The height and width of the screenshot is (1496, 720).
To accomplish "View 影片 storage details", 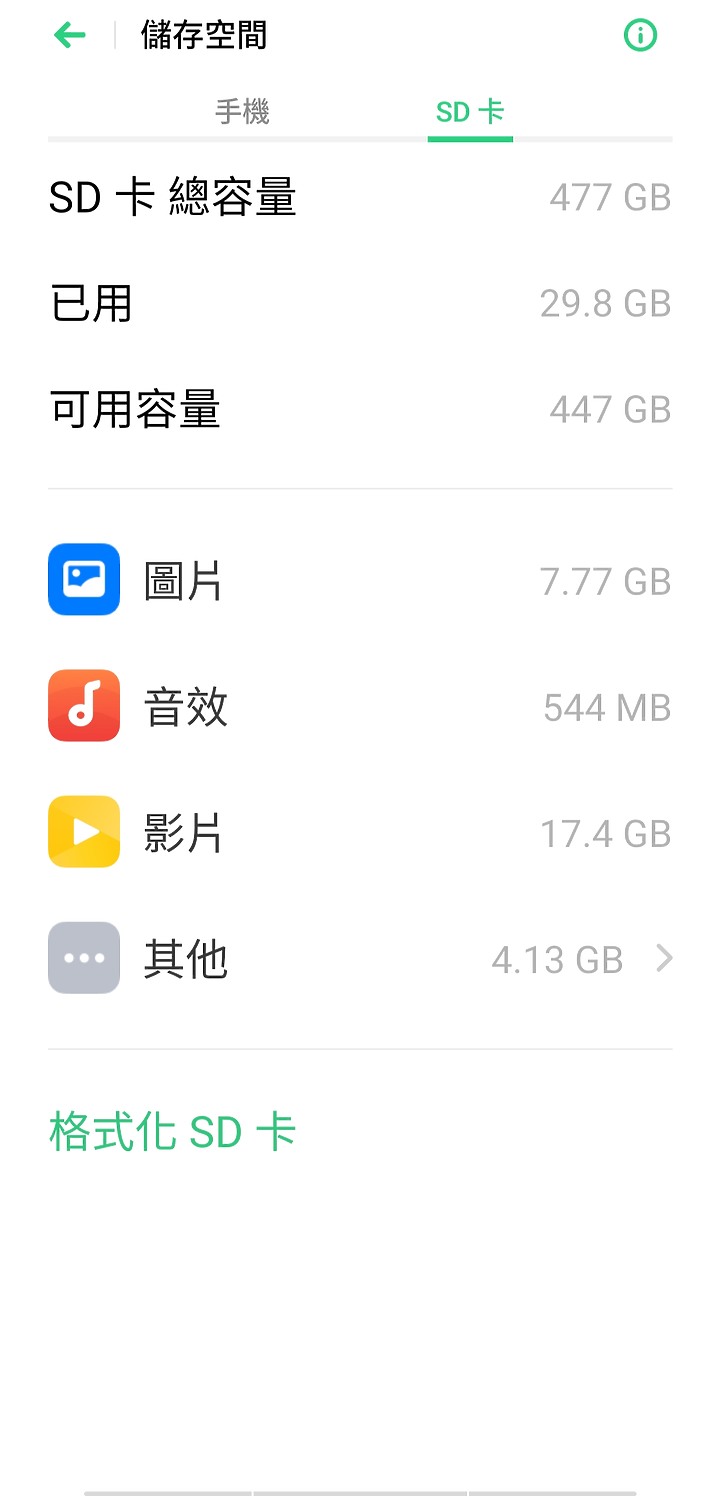I will point(360,832).
